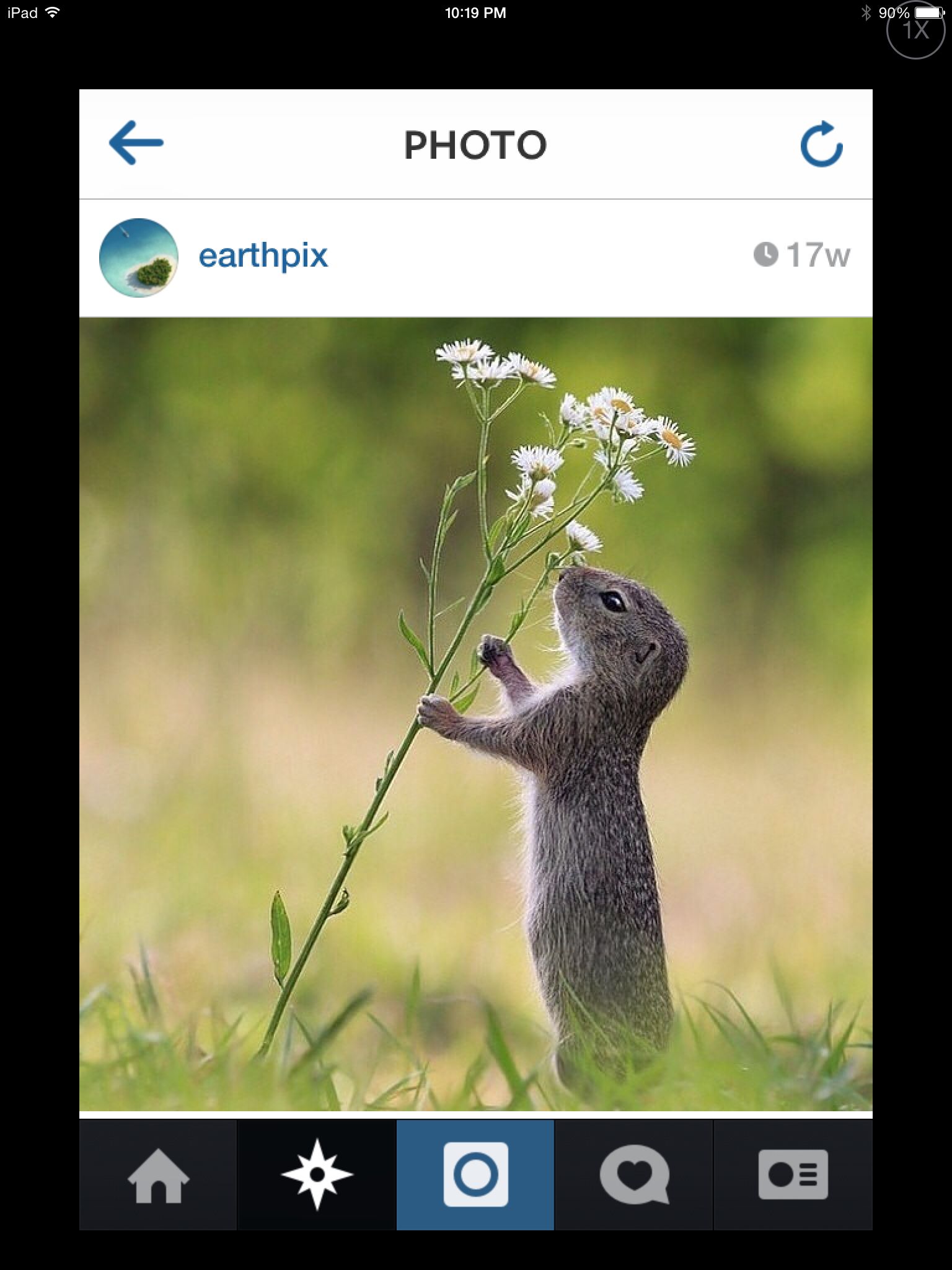Toggle the 1x app scale button
Image resolution: width=952 pixels, height=1270 pixels.
(x=915, y=31)
